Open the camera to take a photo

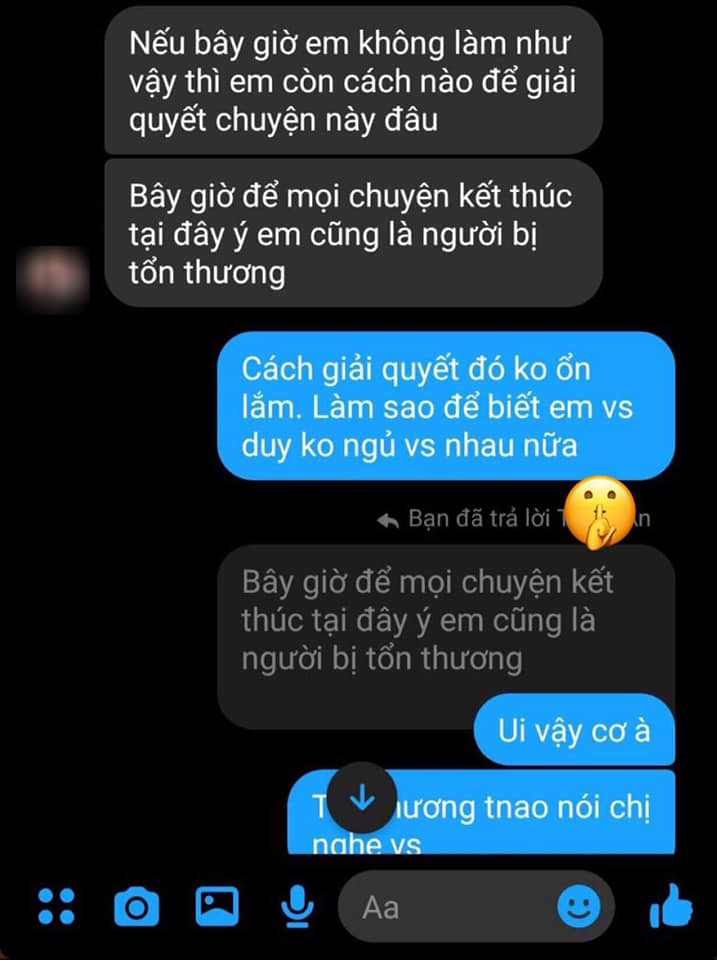coord(136,906)
